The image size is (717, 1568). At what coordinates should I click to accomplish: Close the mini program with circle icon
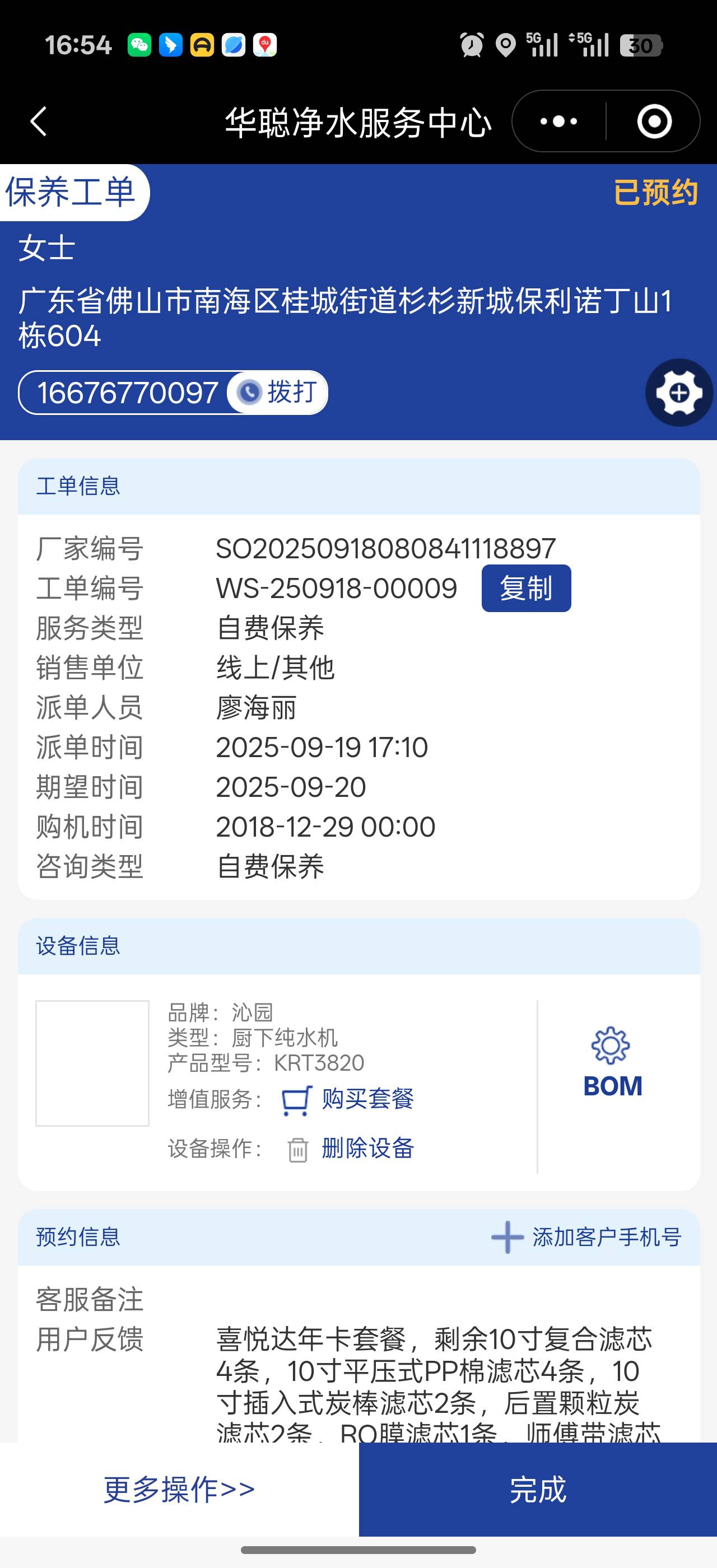(x=654, y=121)
